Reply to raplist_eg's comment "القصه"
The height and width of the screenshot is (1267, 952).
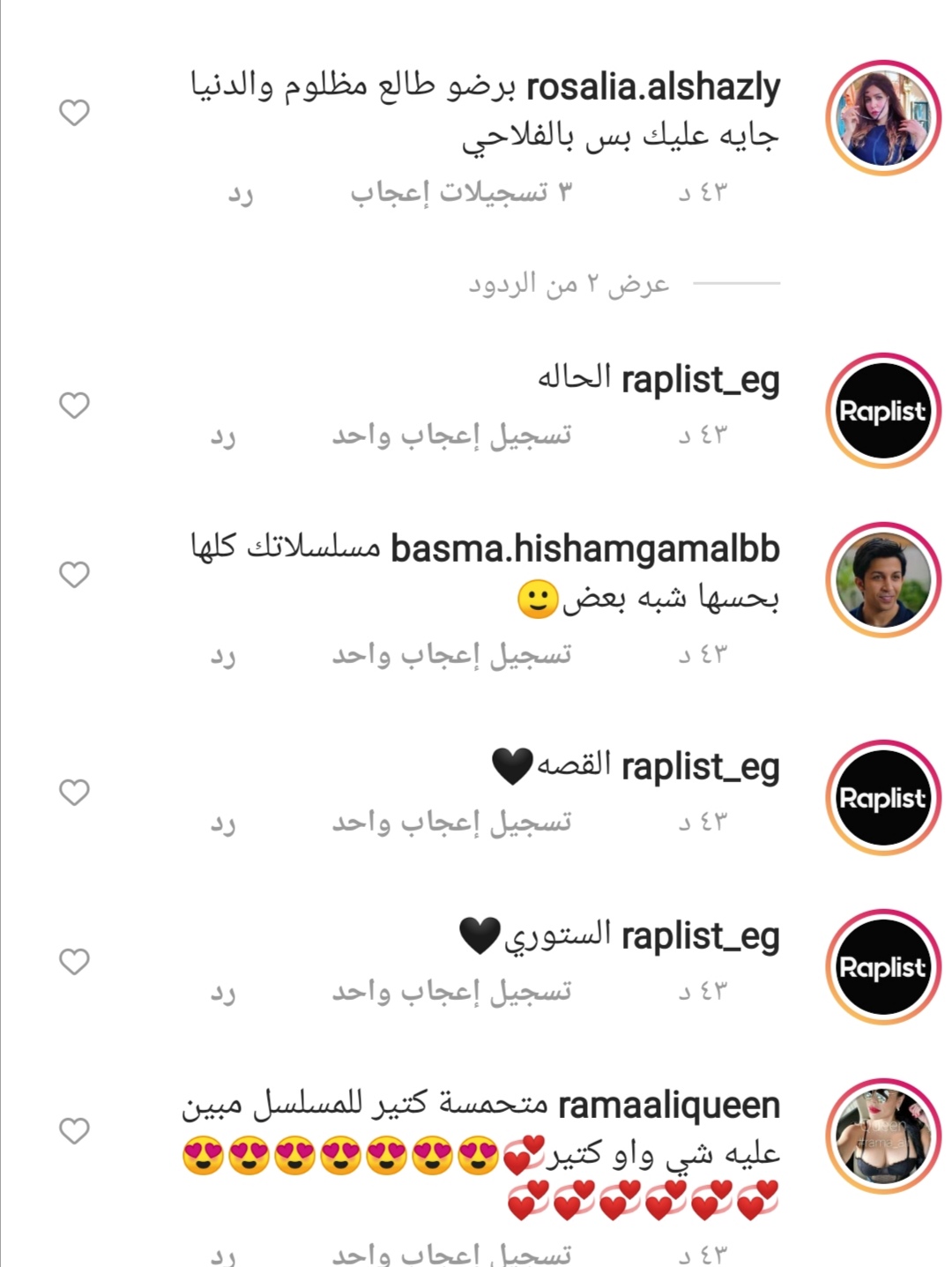coord(222,823)
